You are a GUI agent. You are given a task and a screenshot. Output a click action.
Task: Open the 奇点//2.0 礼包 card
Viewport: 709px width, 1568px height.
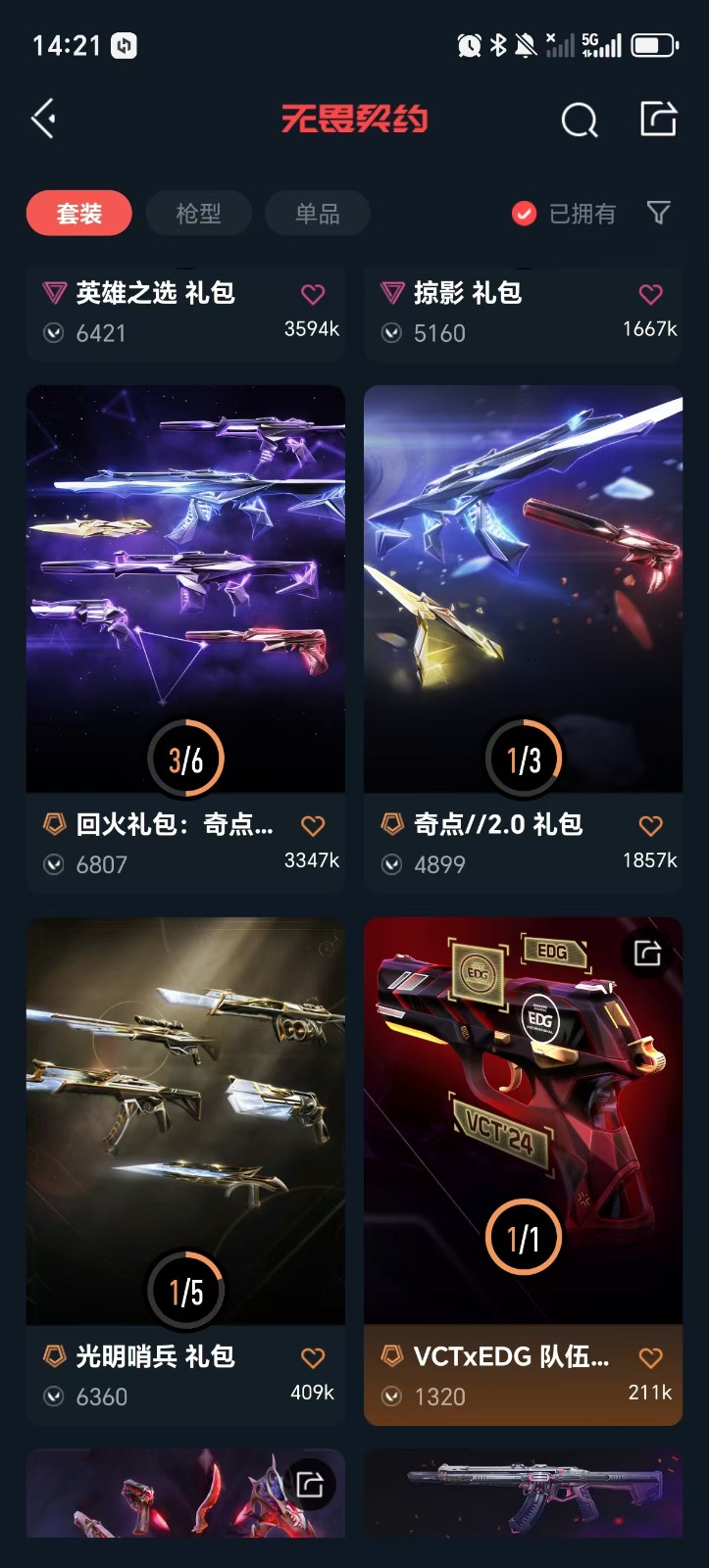[523, 588]
